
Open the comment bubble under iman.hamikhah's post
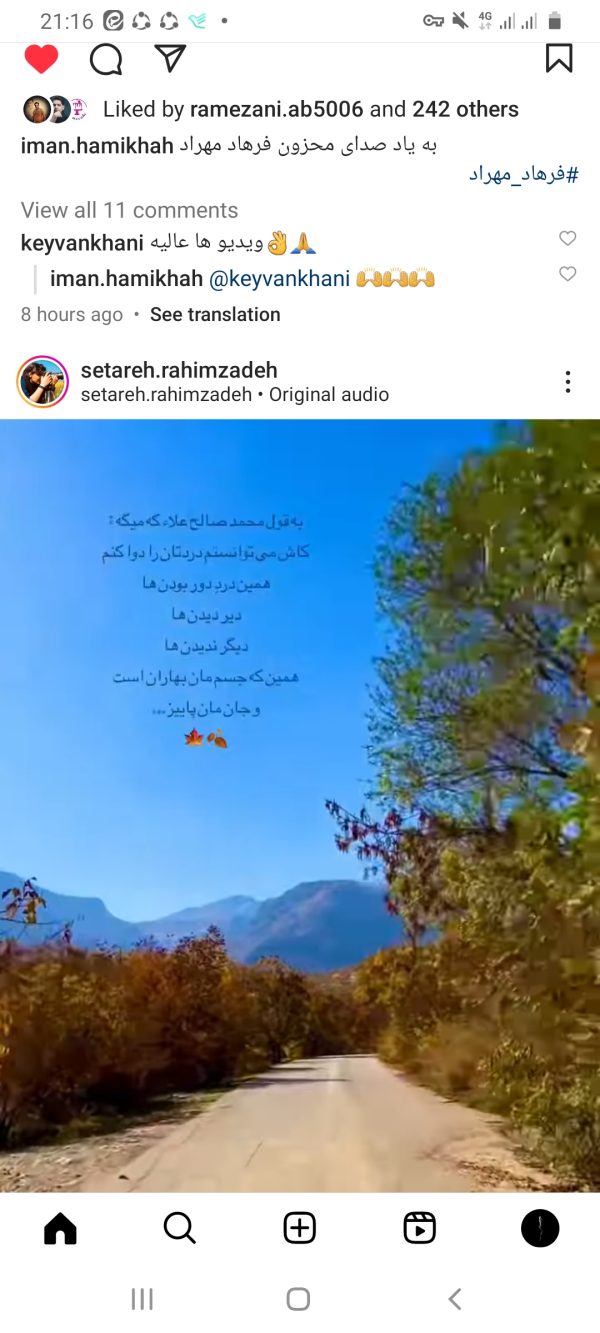106,60
